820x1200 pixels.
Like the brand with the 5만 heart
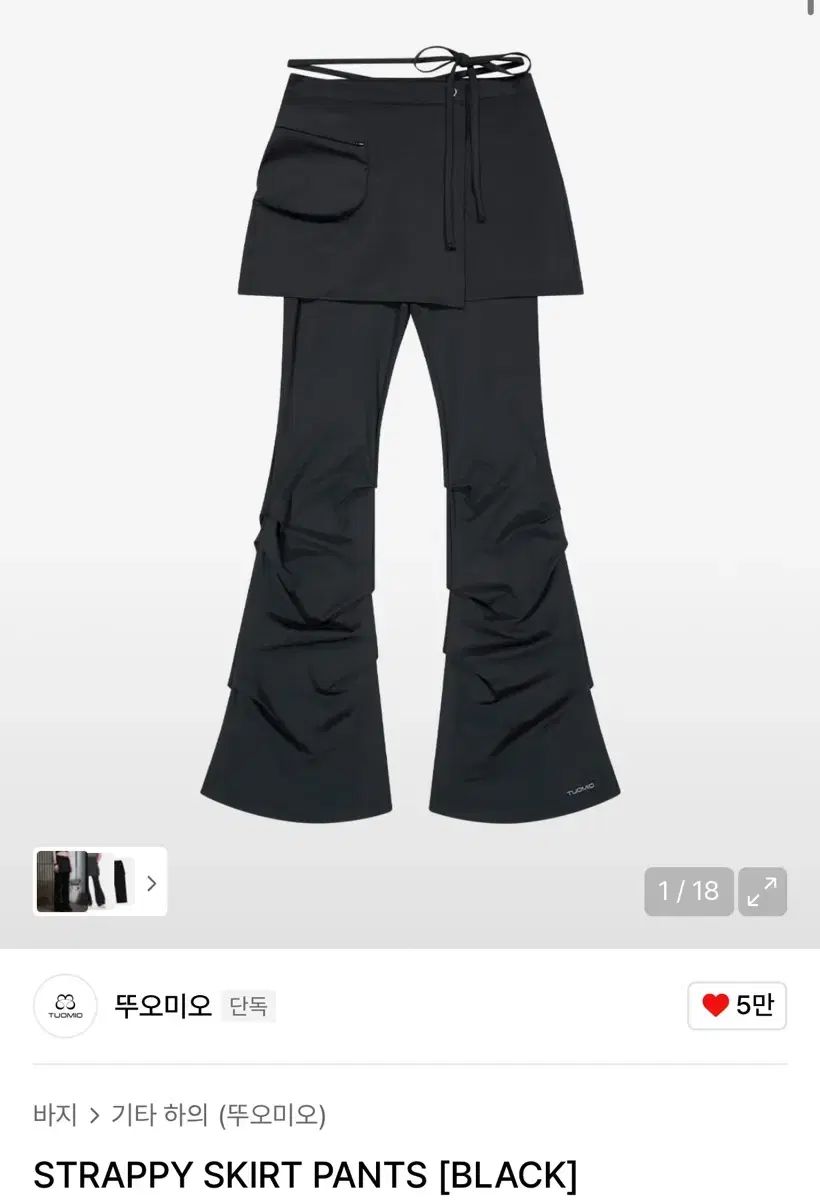pyautogui.click(x=737, y=1005)
